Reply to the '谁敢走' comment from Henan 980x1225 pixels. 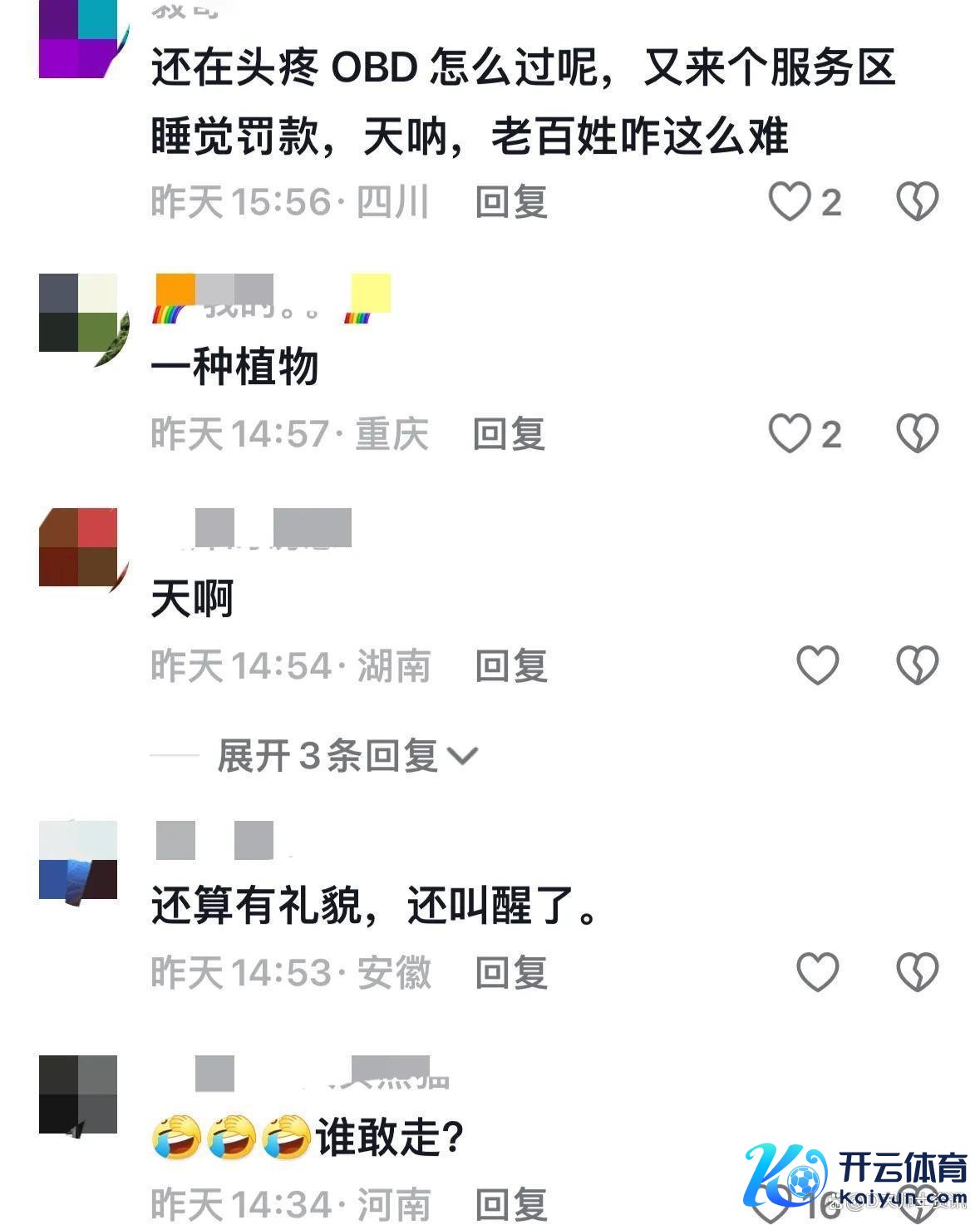[511, 1203]
